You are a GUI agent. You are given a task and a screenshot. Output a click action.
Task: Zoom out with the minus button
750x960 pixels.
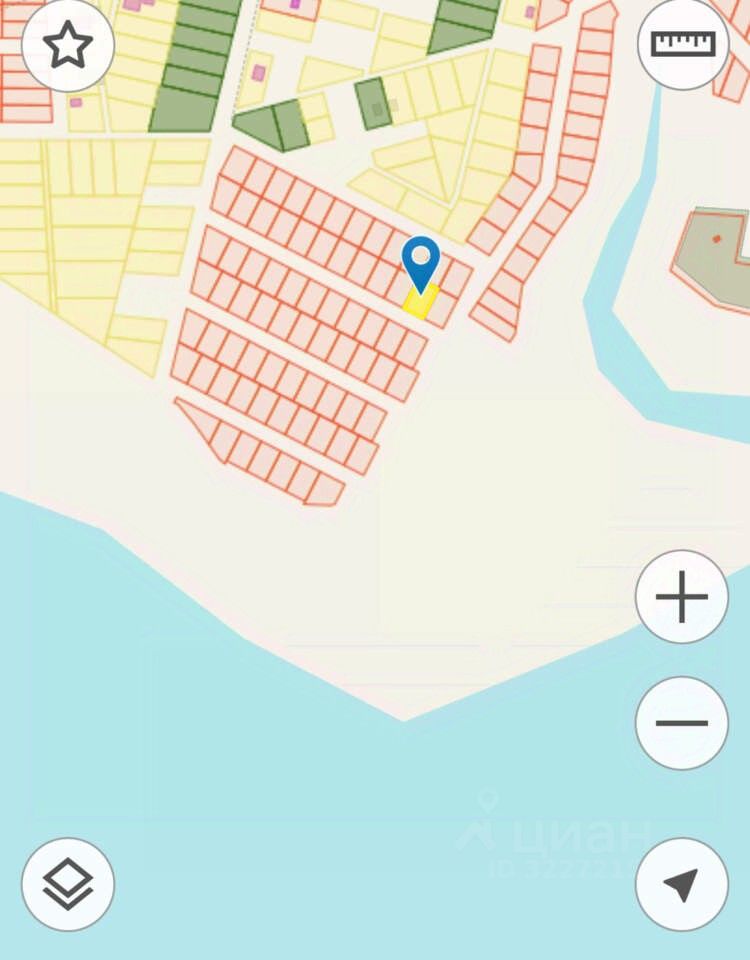pos(682,723)
